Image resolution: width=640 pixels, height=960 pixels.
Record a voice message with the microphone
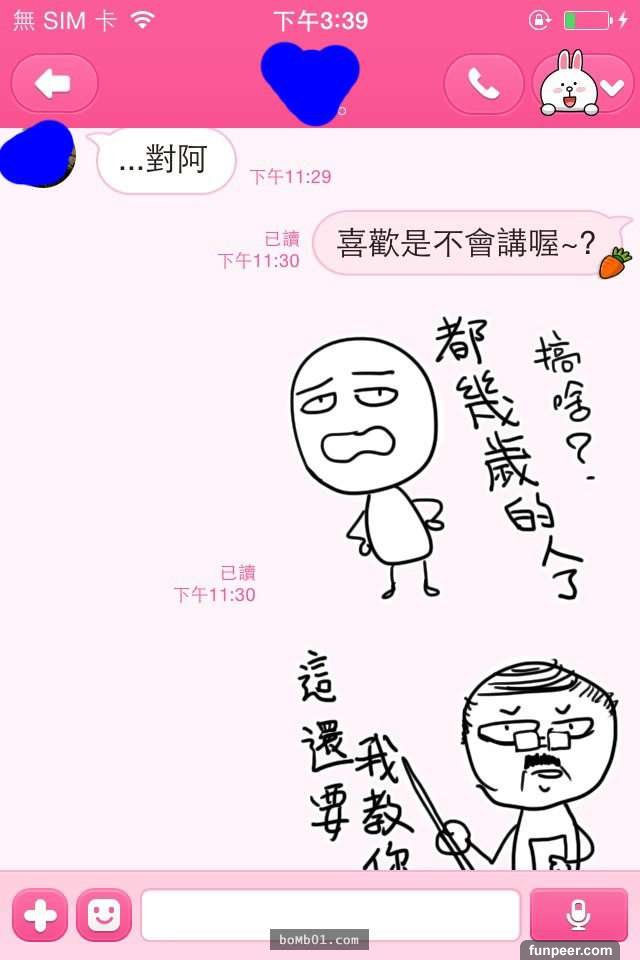coord(578,915)
